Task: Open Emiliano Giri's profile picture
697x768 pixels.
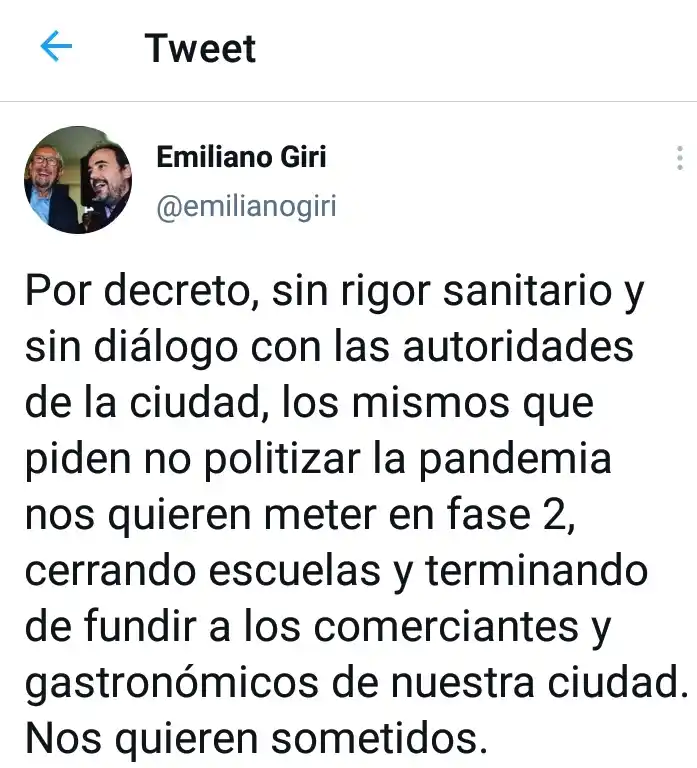Action: tap(78, 180)
